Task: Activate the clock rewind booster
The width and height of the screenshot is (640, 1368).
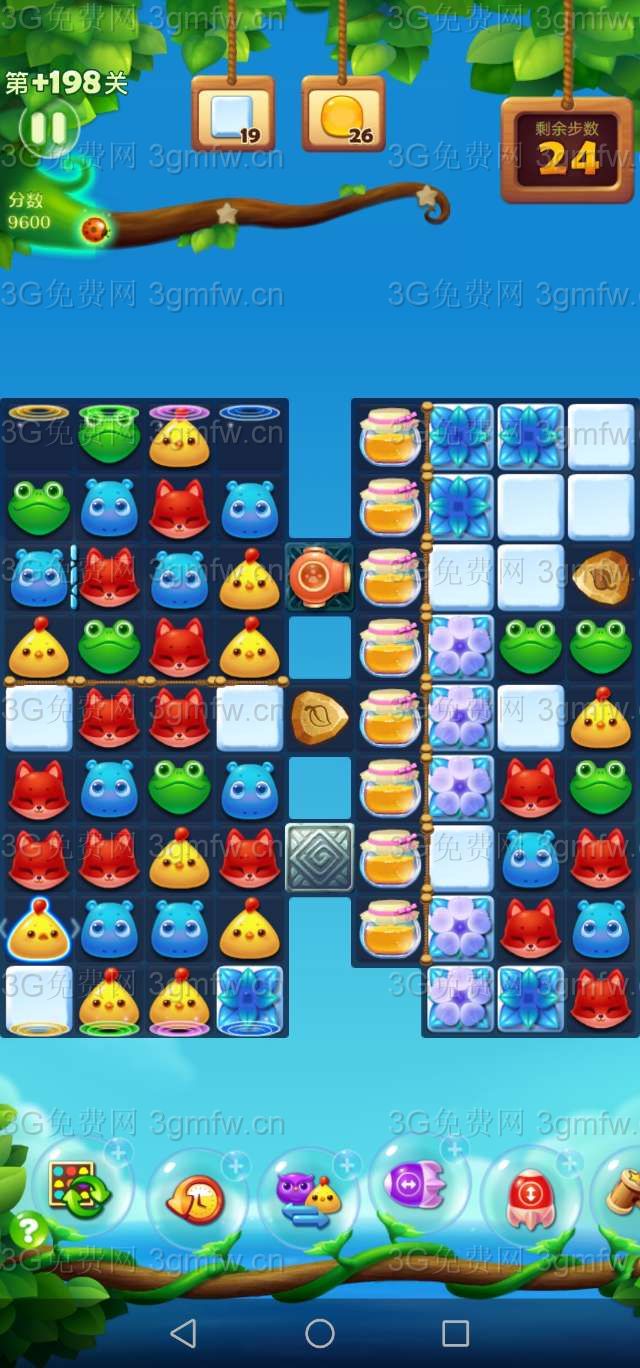Action: [x=194, y=1199]
